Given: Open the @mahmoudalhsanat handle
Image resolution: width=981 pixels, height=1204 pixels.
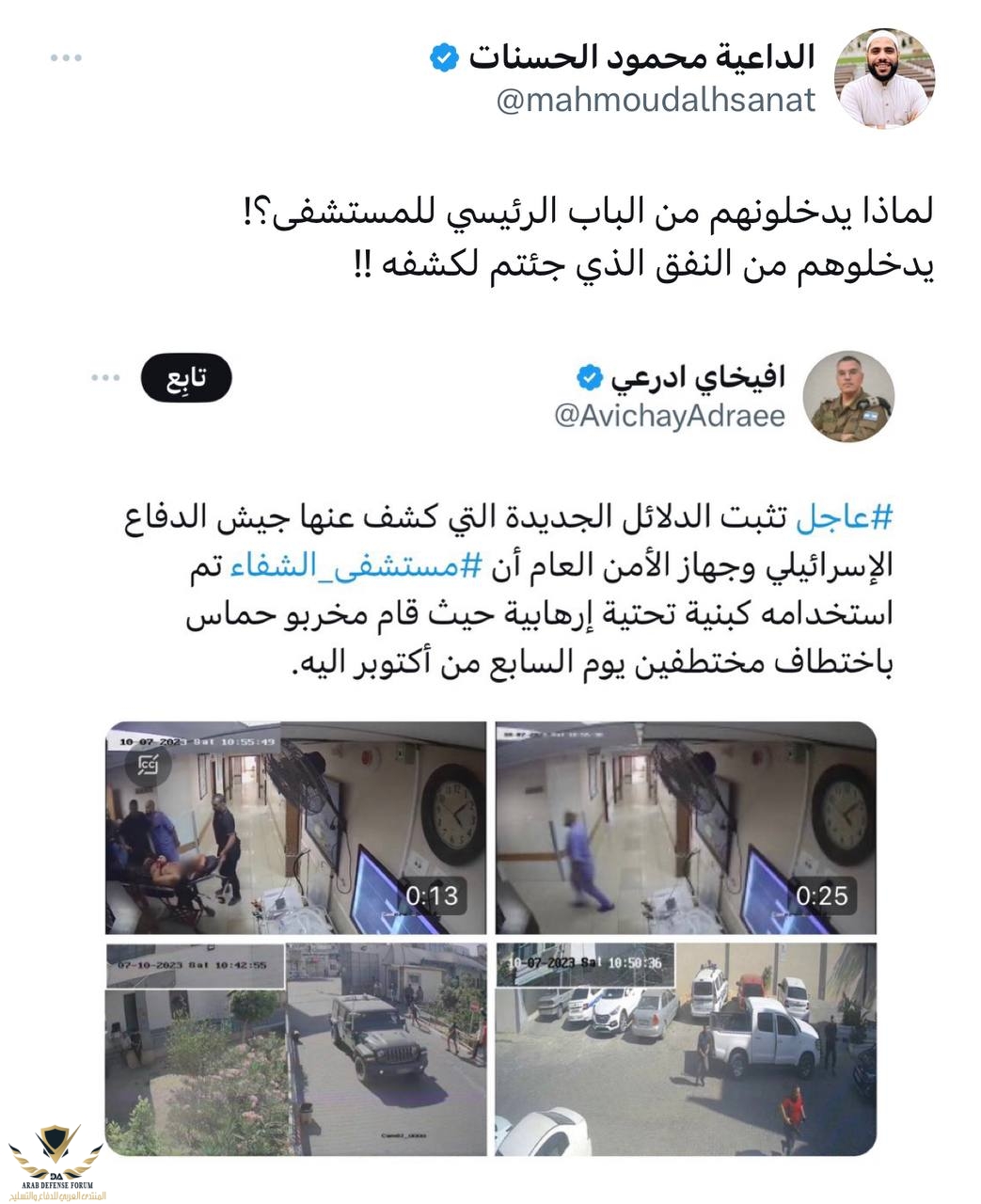Looking at the screenshot, I should 656,100.
